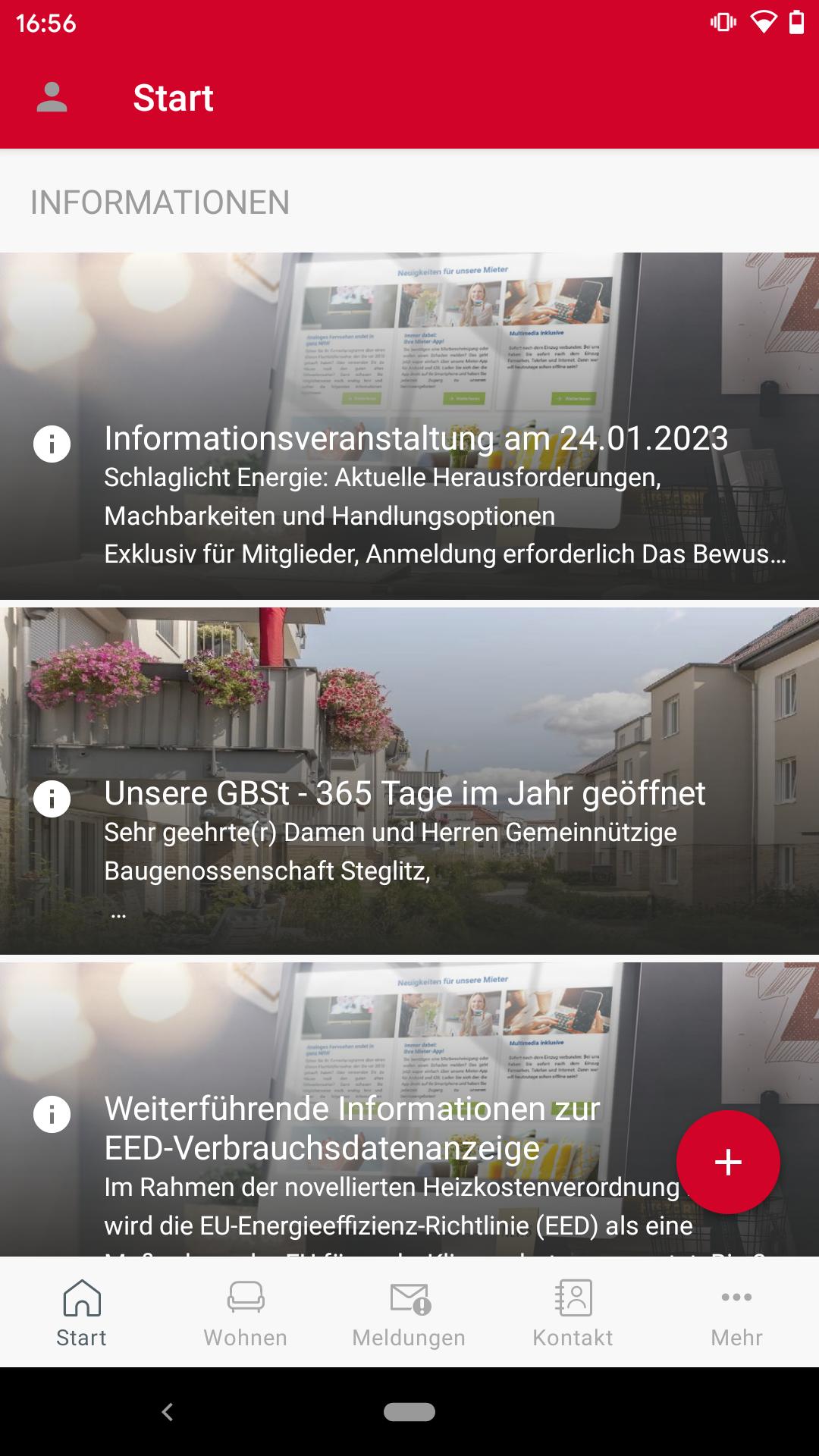
Task: Go to the Kontakt tab
Action: click(x=573, y=1313)
